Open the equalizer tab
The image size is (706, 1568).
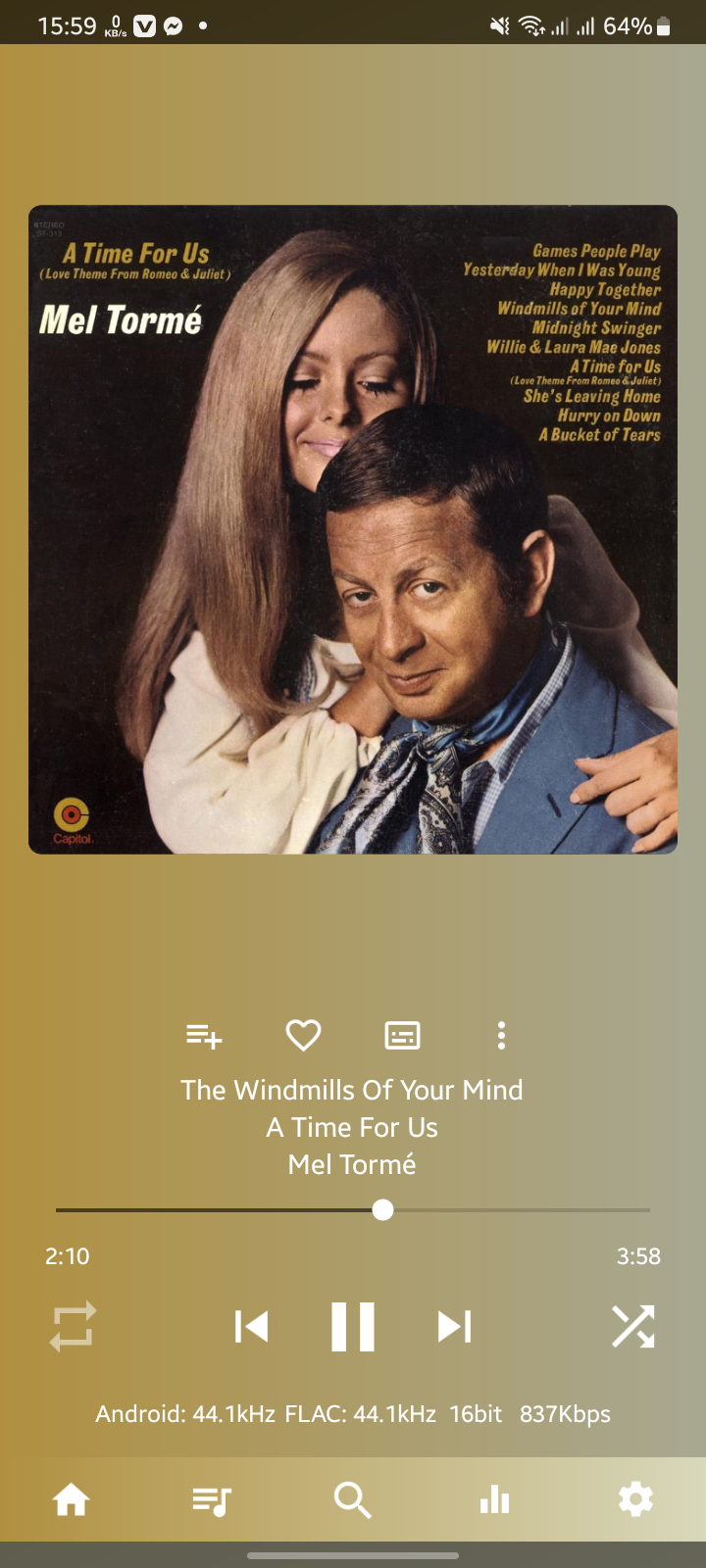pyautogui.click(x=494, y=1499)
